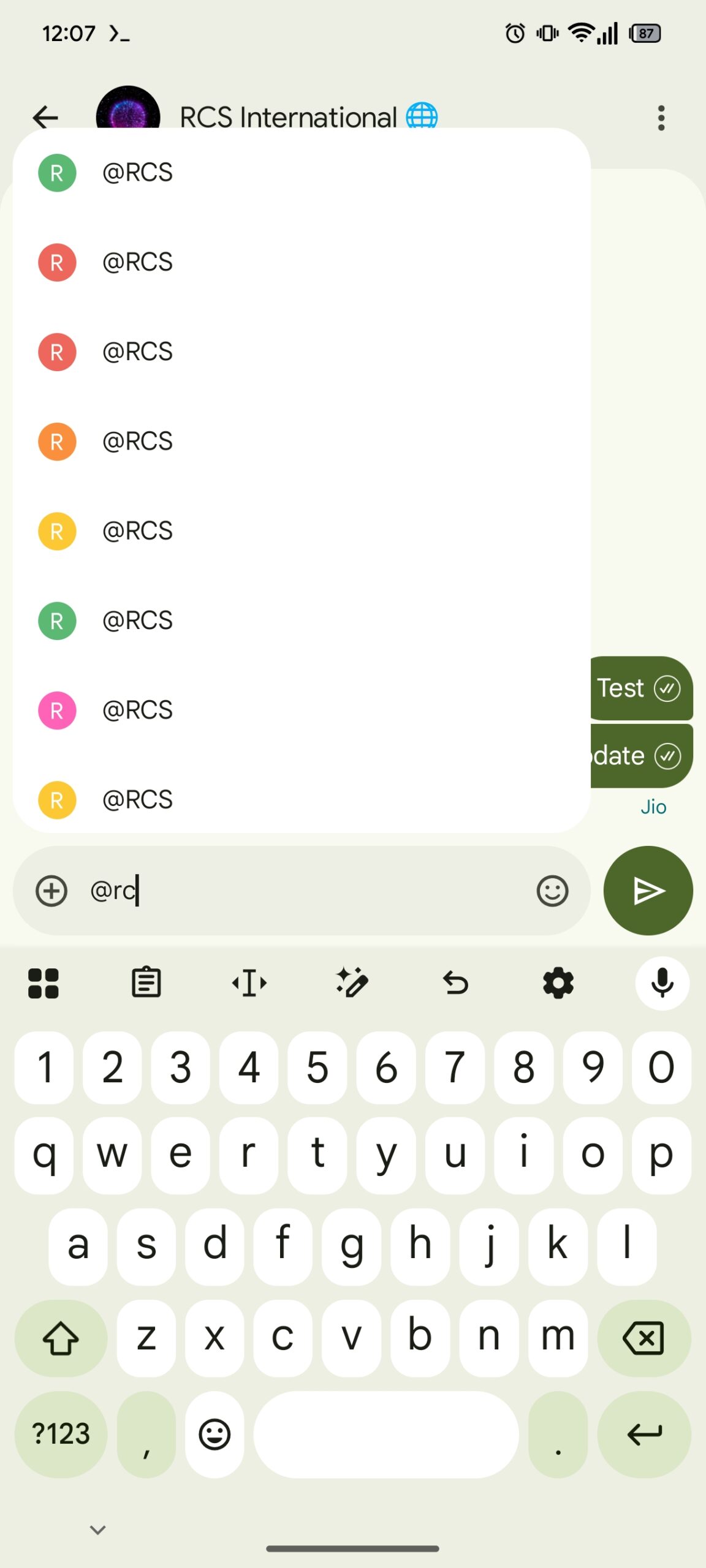Screen dimensions: 706x1568
Task: Go back using the top-left arrow
Action: (45, 117)
